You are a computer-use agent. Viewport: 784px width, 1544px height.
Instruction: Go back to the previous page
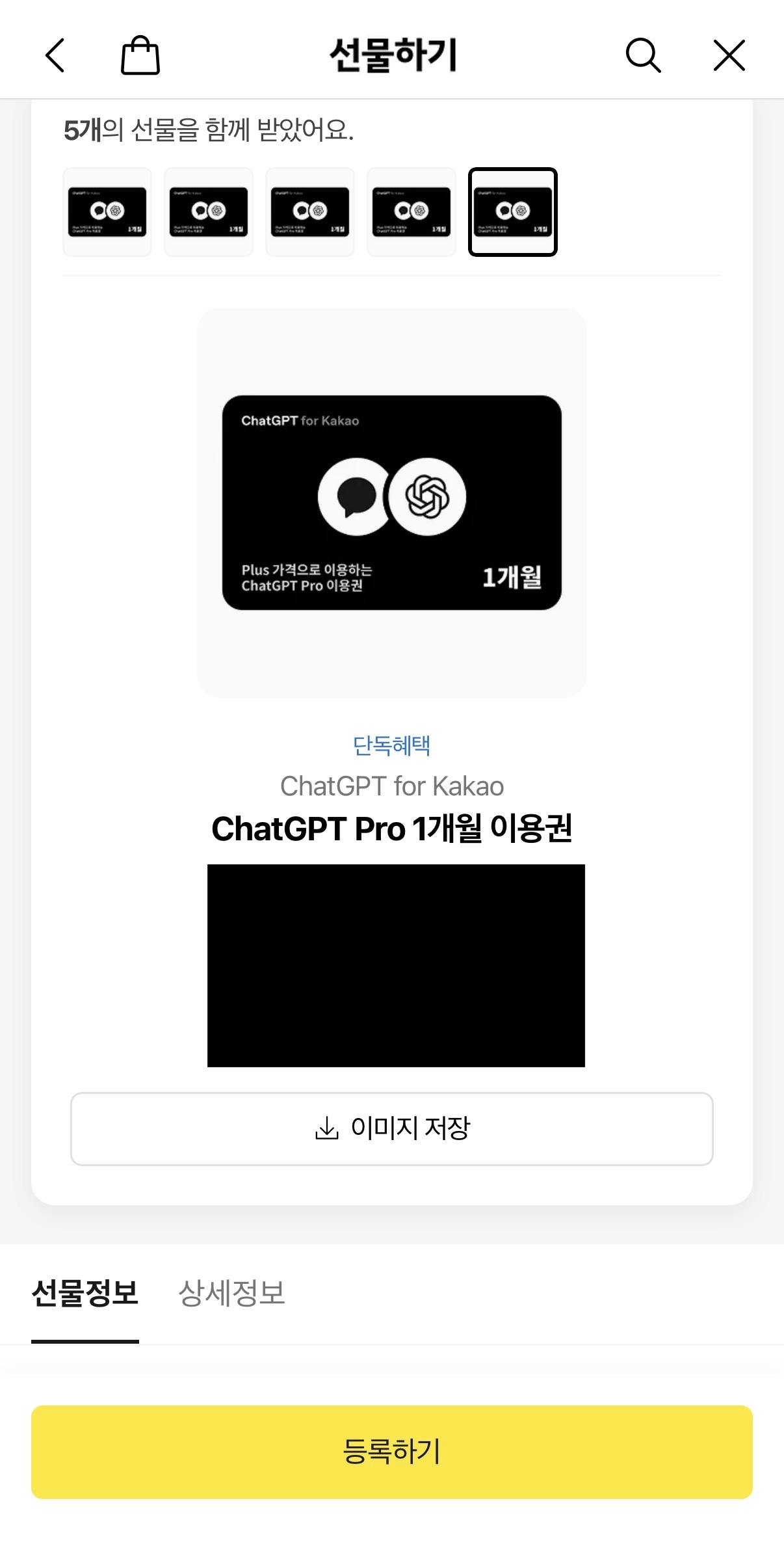pos(55,55)
